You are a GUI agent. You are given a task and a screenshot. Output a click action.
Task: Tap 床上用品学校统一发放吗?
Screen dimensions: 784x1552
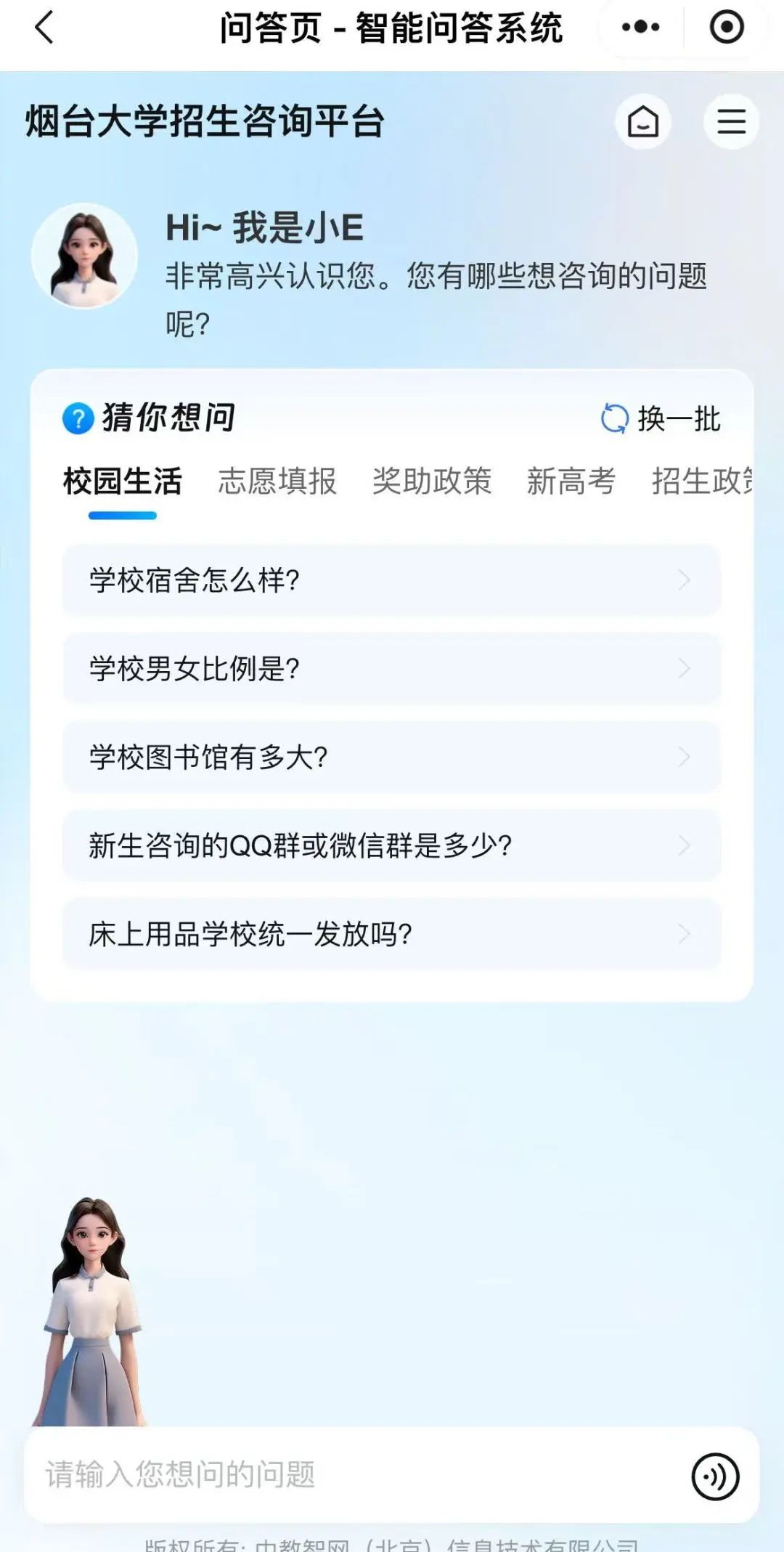(x=392, y=935)
